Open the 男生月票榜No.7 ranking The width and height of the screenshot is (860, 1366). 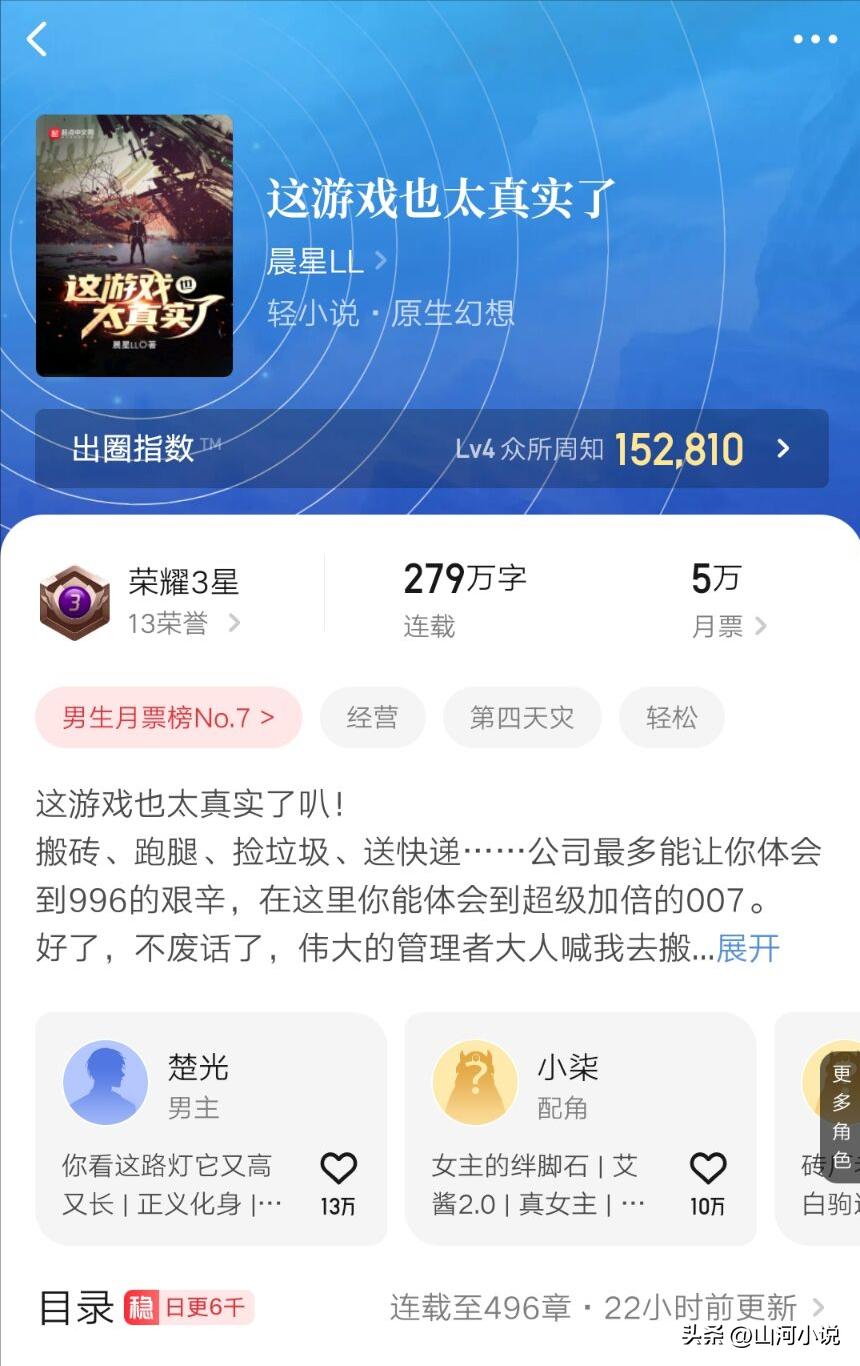[x=168, y=717]
